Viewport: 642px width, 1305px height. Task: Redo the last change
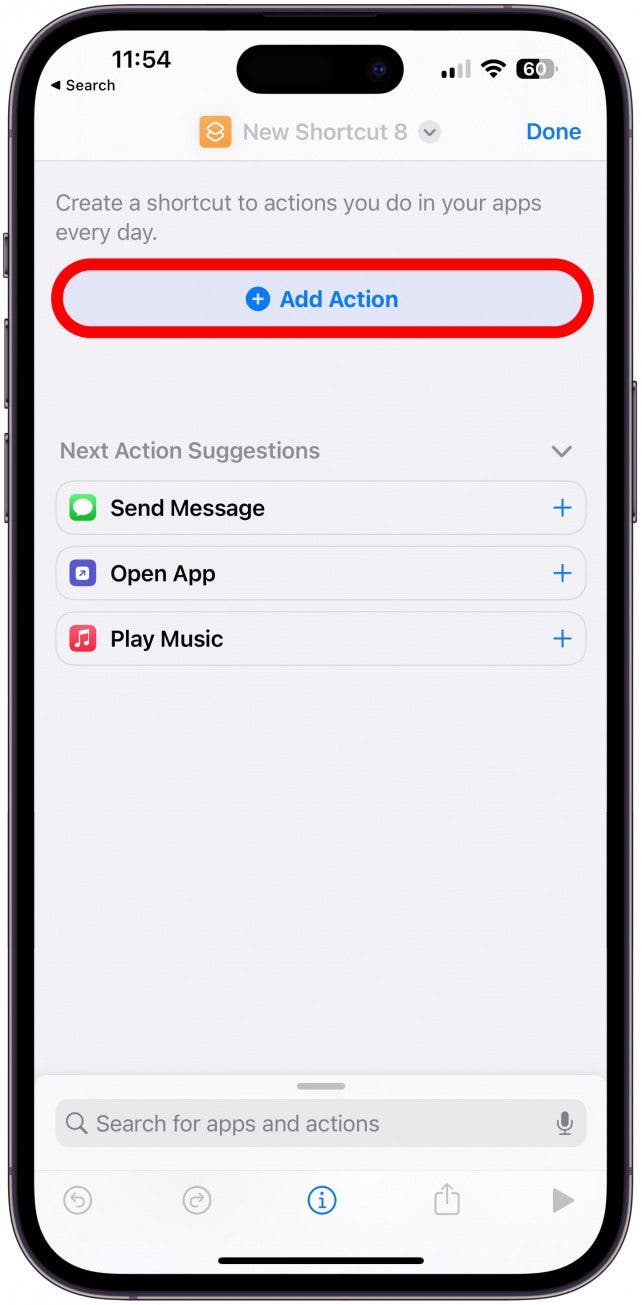tap(197, 1200)
